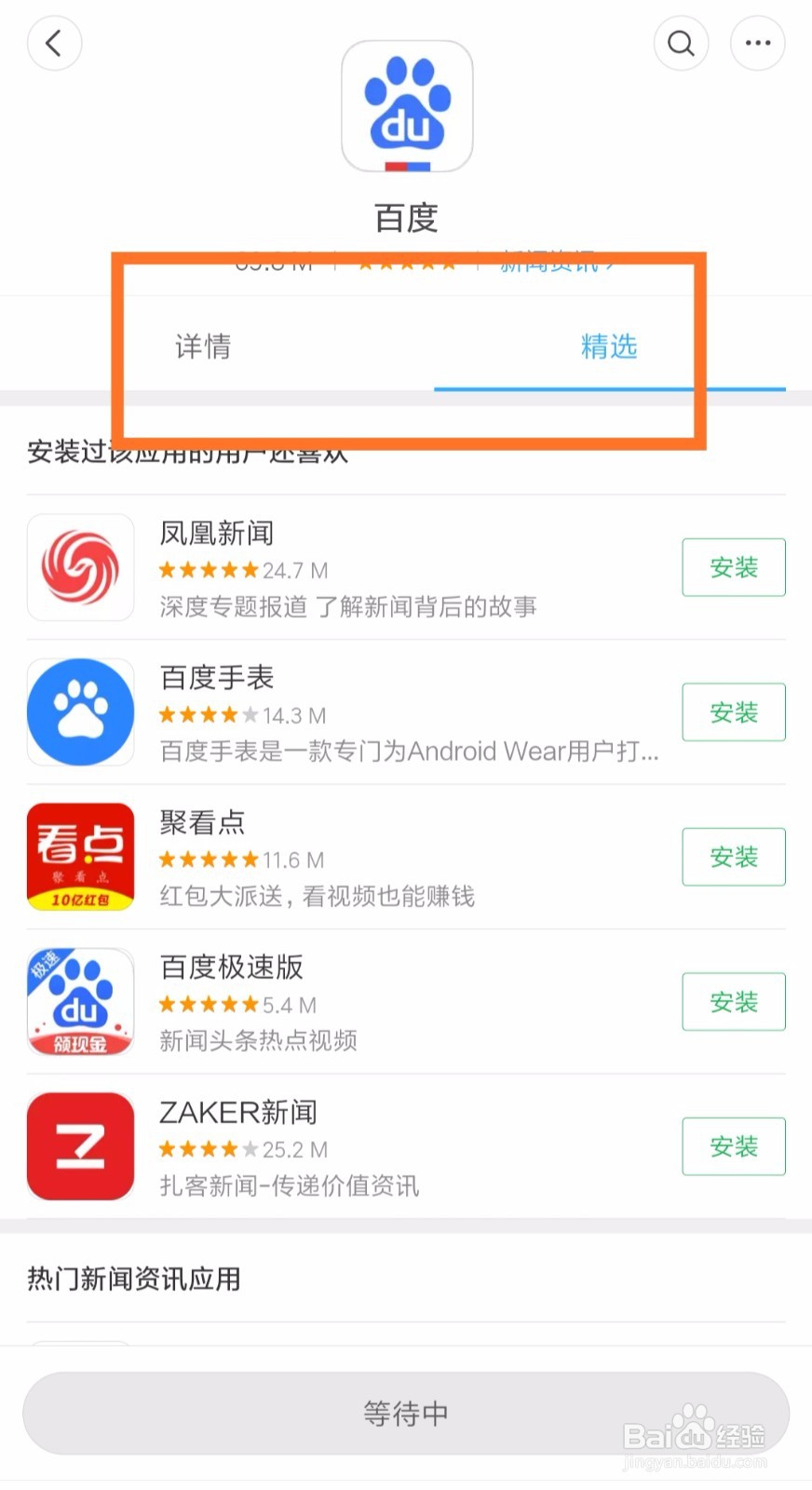Install ZAKER新闻 via 安装 button
The height and width of the screenshot is (1490, 812).
pyautogui.click(x=733, y=1146)
